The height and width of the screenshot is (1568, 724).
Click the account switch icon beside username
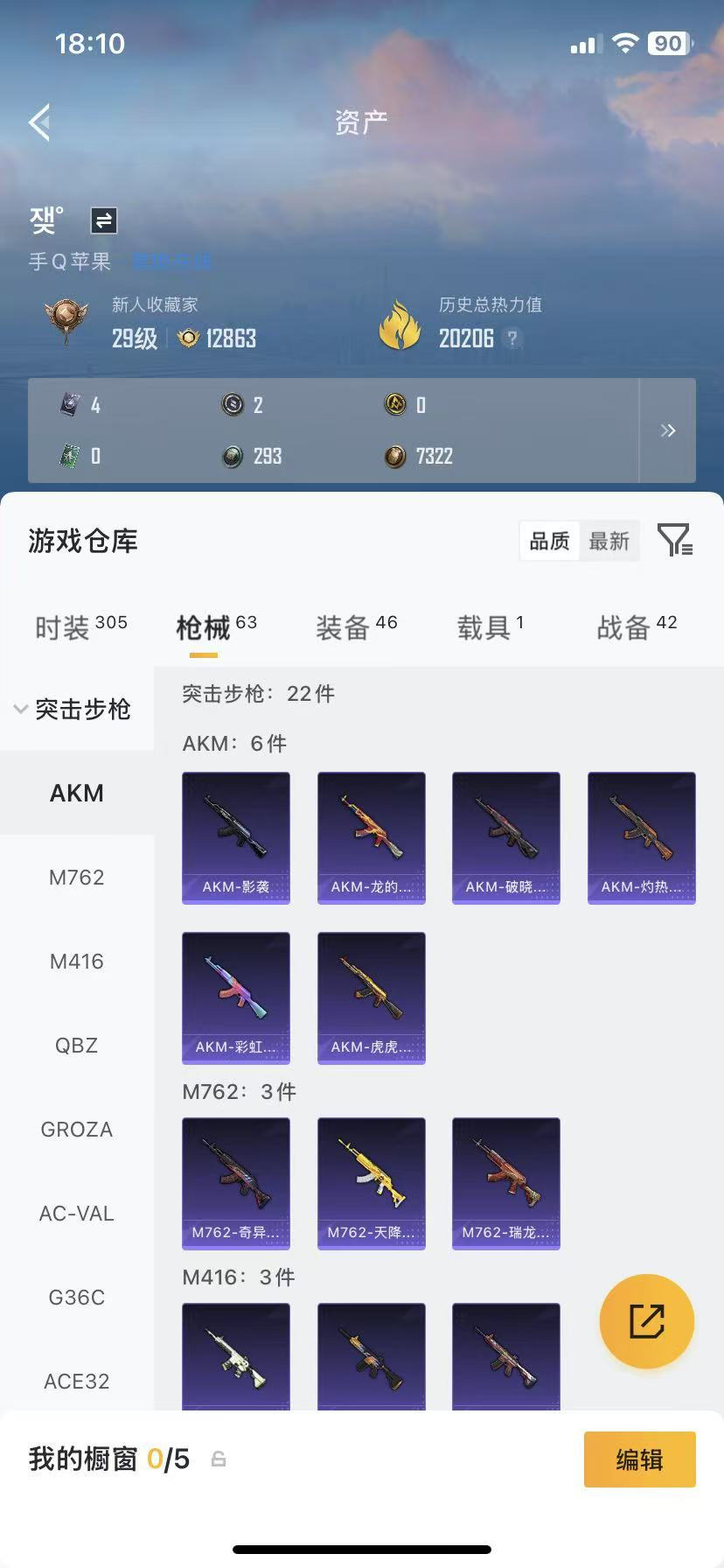tap(104, 221)
